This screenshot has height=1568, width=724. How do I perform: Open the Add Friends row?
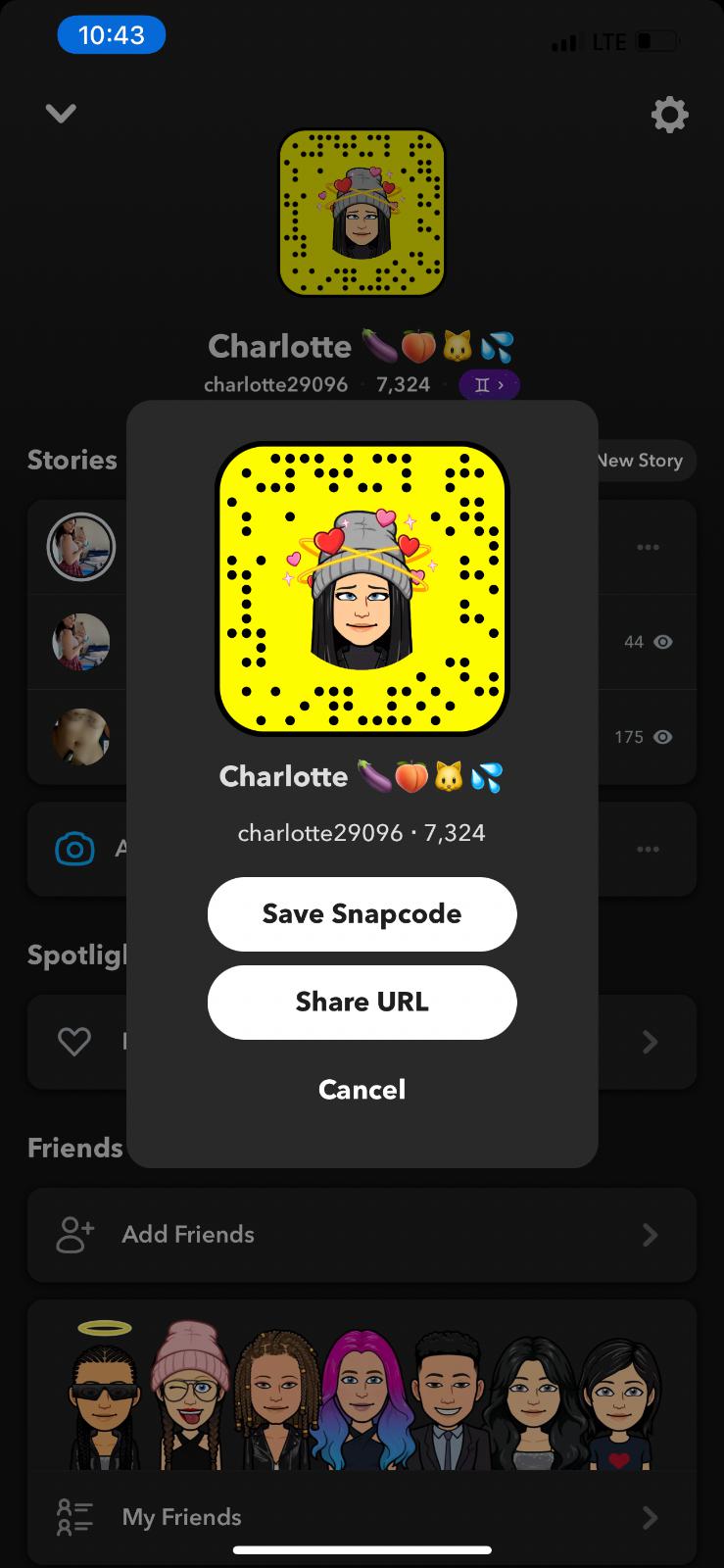click(x=362, y=1235)
